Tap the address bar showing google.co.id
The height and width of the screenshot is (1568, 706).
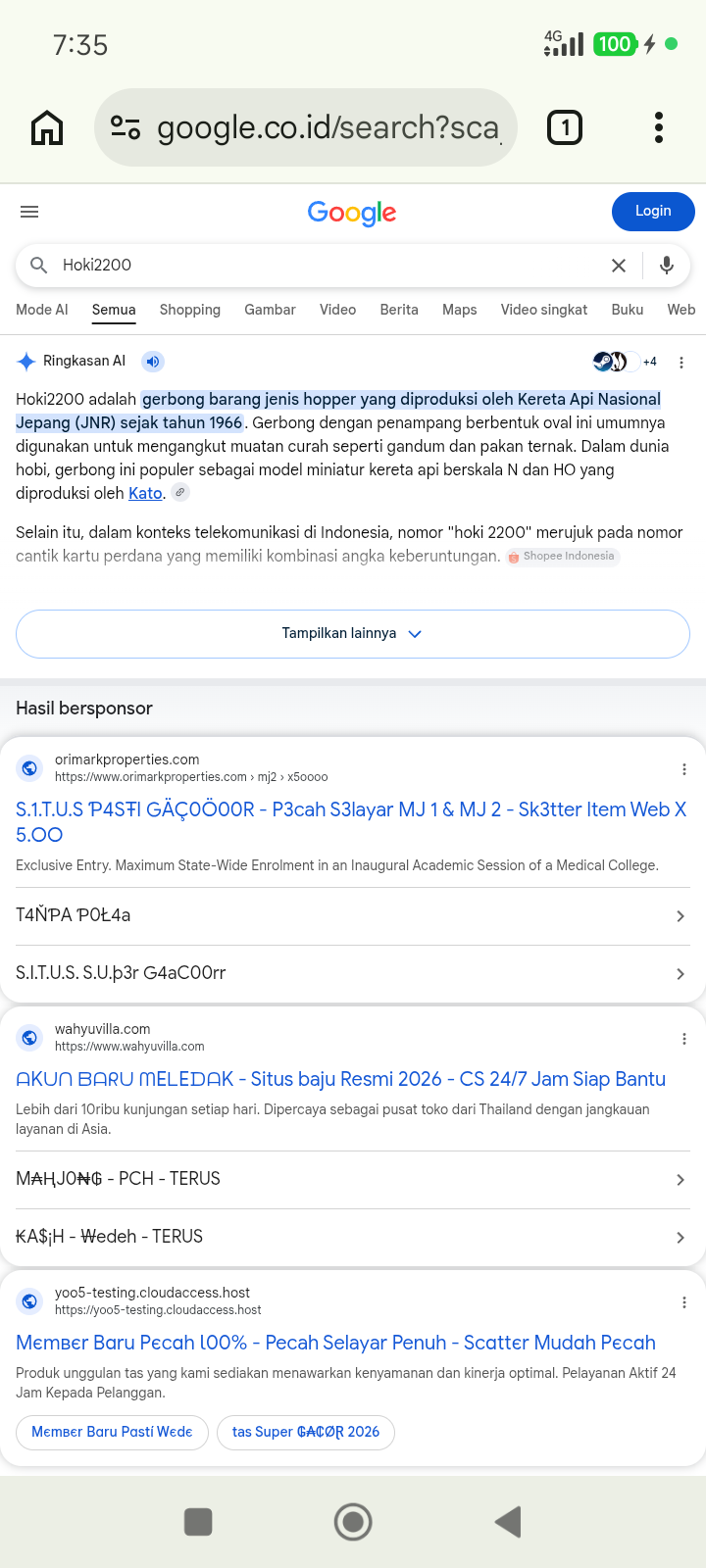305,127
